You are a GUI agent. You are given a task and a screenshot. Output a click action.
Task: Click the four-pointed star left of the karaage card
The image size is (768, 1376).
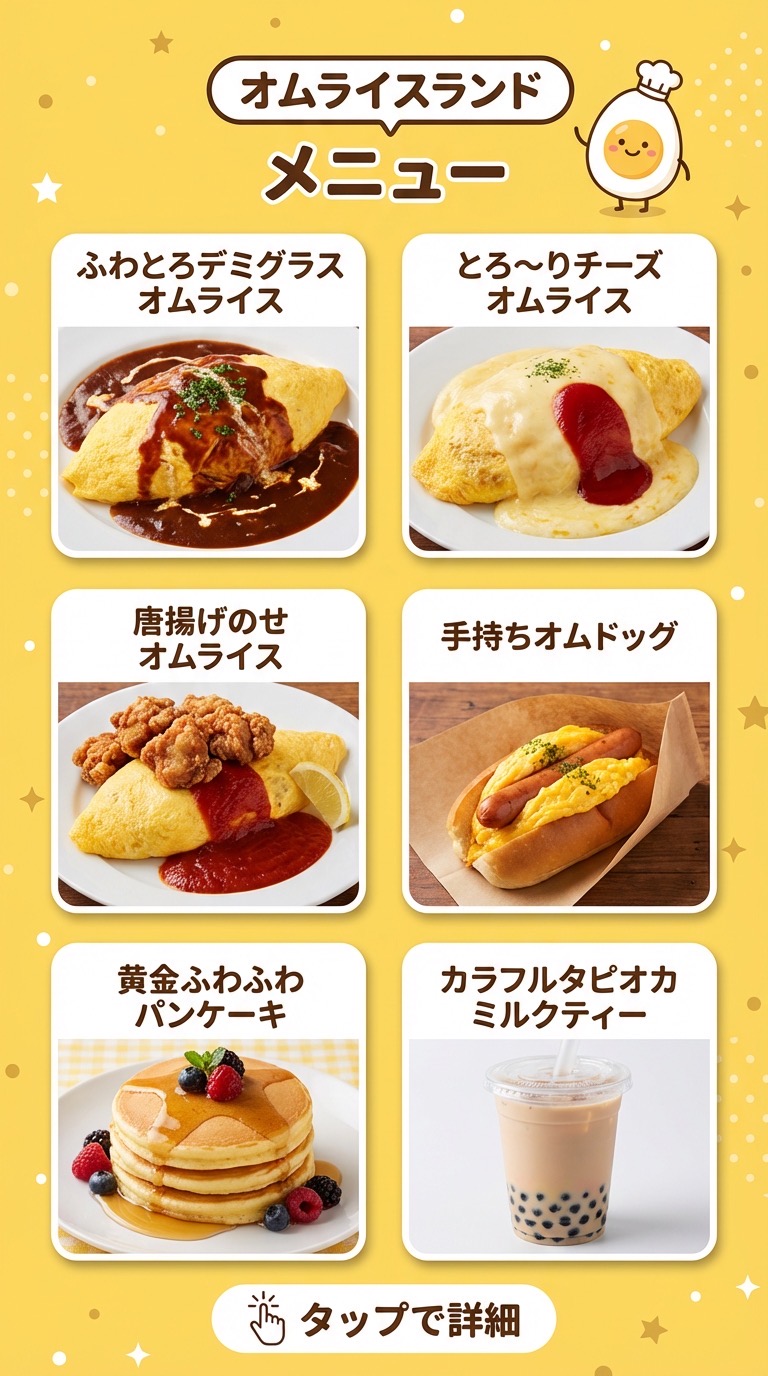coord(31,795)
